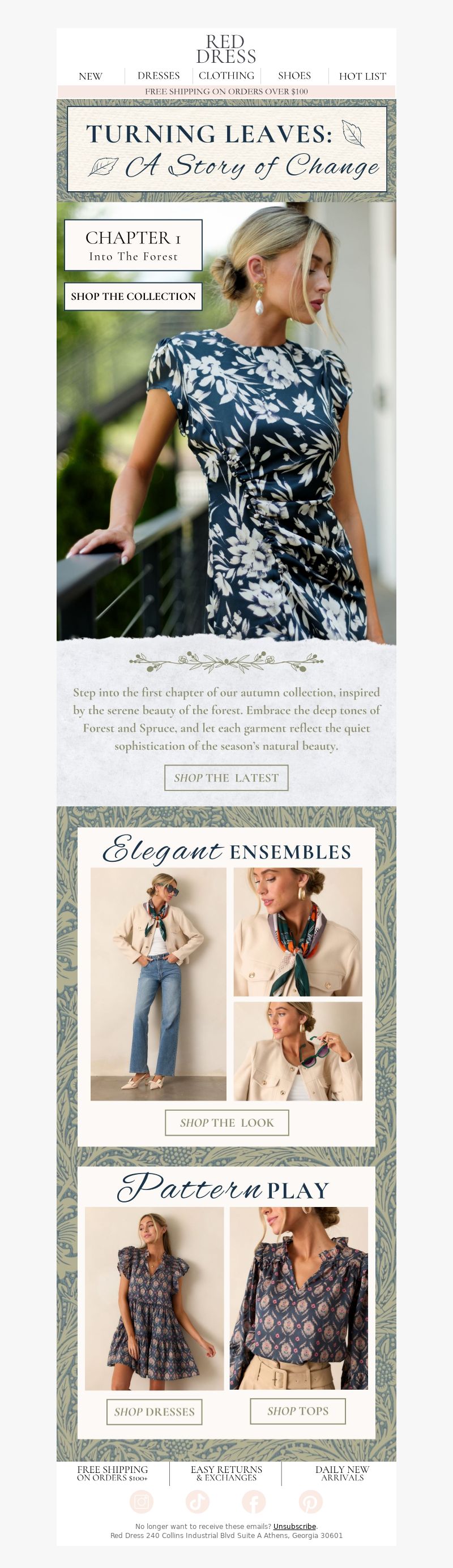The image size is (453, 1568).
Task: Tap the Shop Tops button
Action: (x=298, y=1410)
